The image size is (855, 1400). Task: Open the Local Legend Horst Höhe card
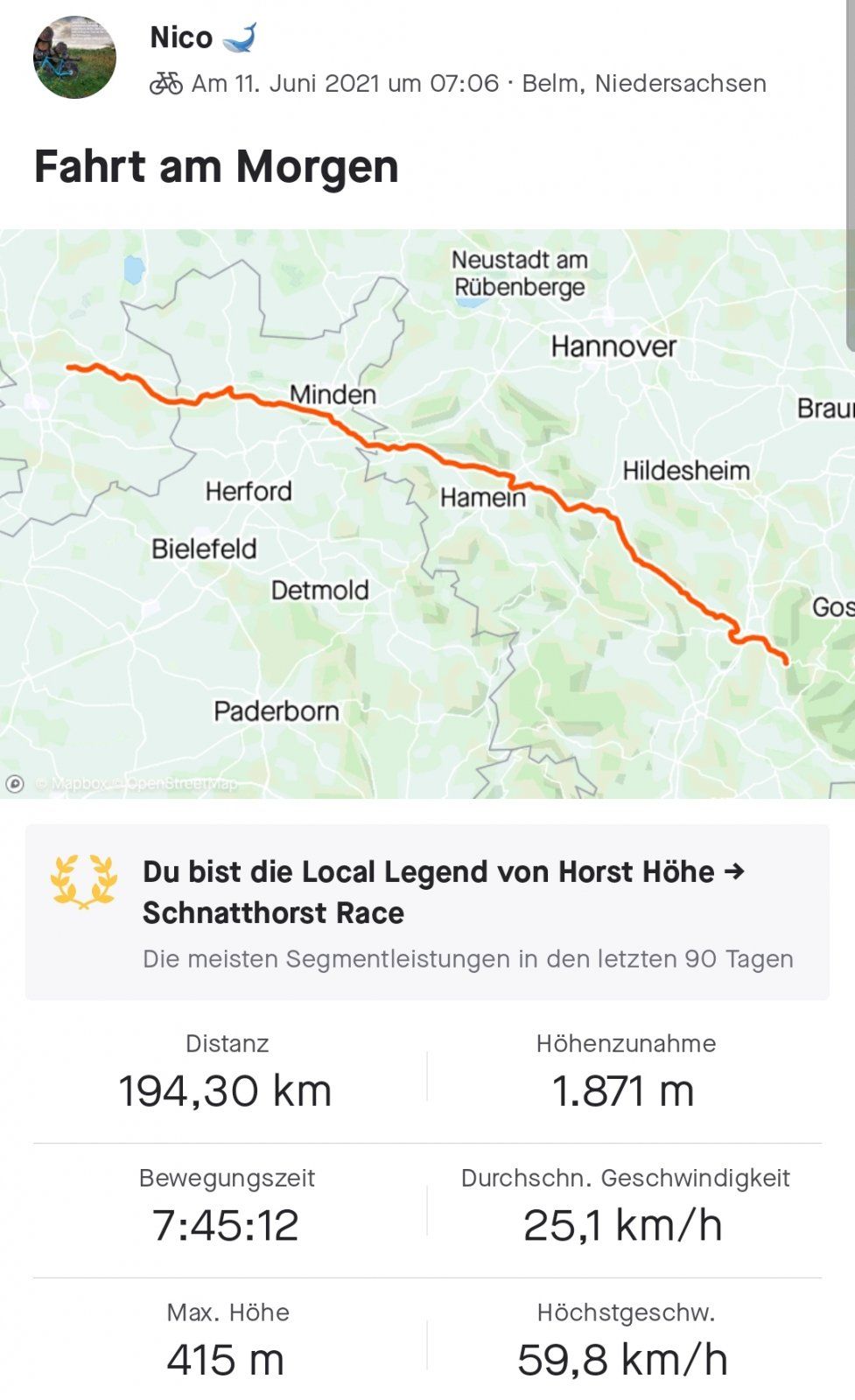[x=427, y=912]
